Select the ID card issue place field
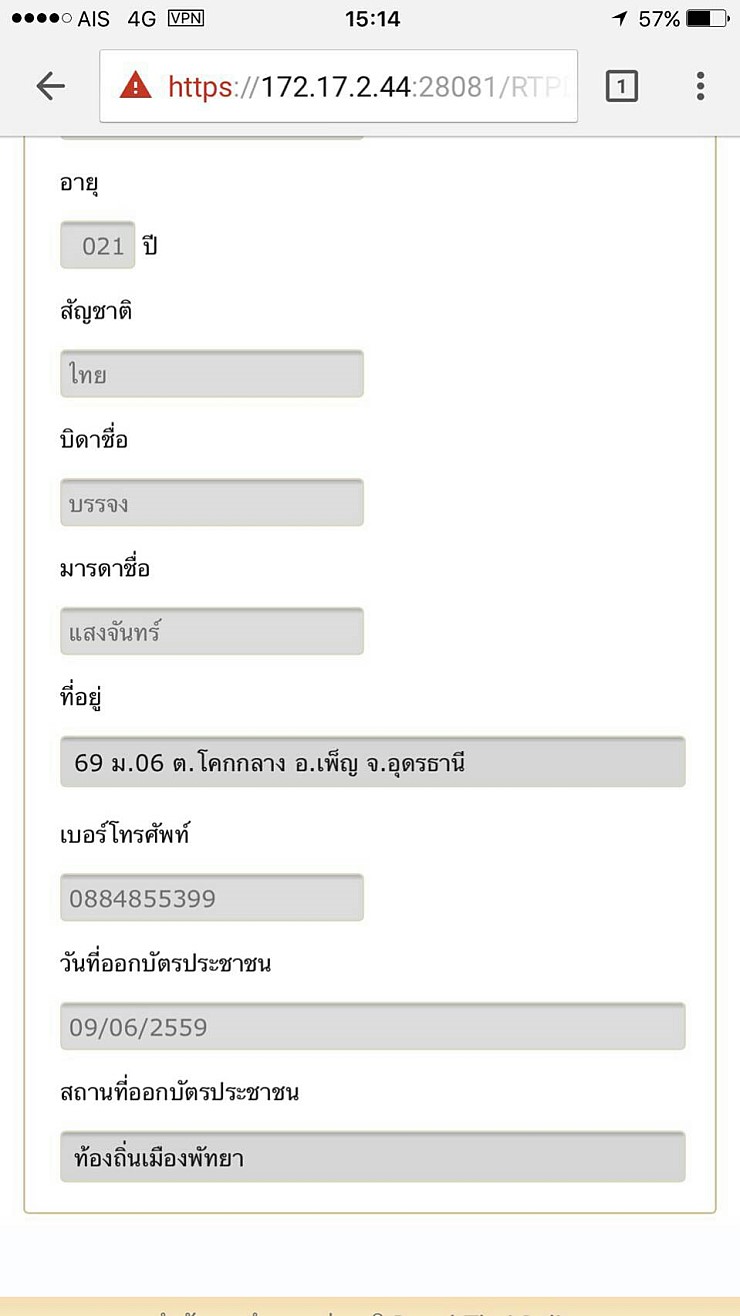Image resolution: width=740 pixels, height=1316 pixels. (373, 1157)
